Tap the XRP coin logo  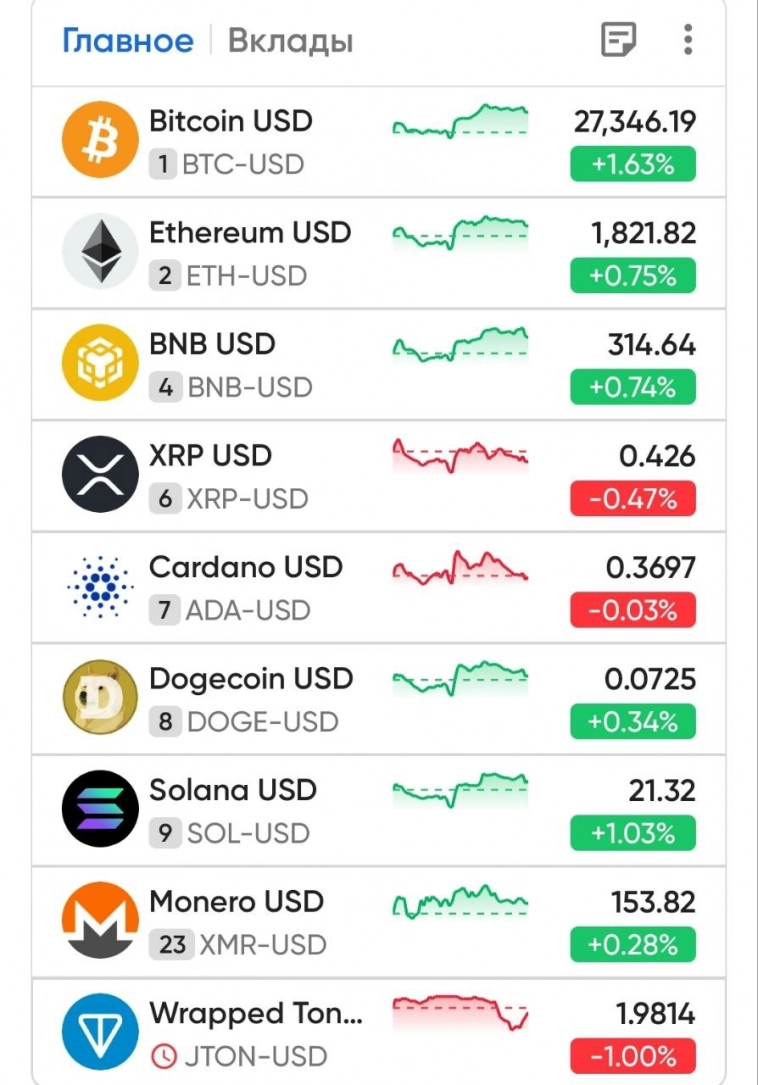(x=99, y=473)
